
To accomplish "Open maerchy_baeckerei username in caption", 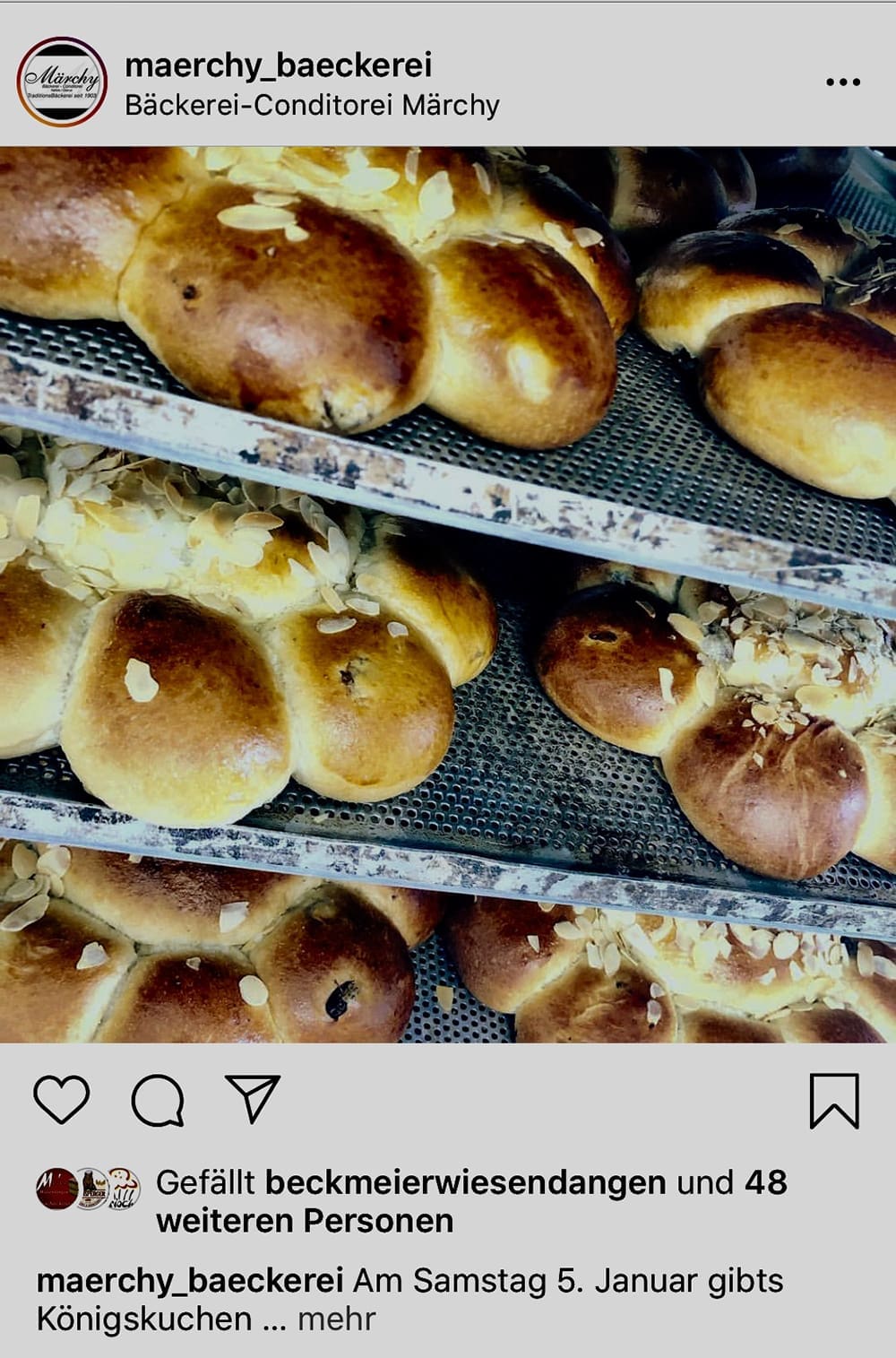I will point(190,1280).
